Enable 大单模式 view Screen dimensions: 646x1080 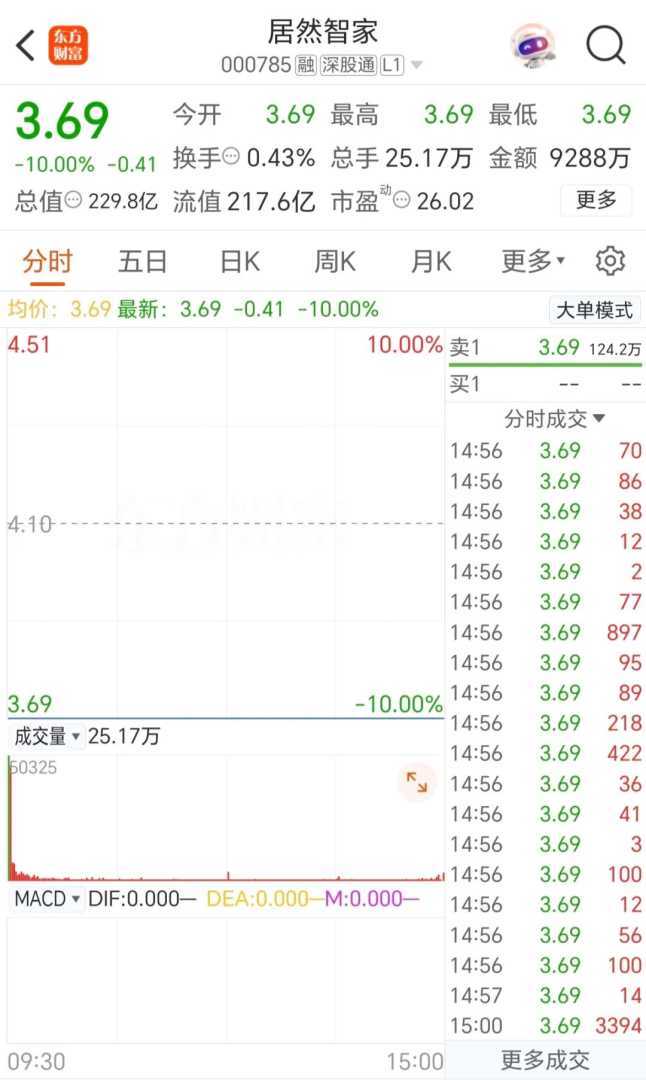595,310
